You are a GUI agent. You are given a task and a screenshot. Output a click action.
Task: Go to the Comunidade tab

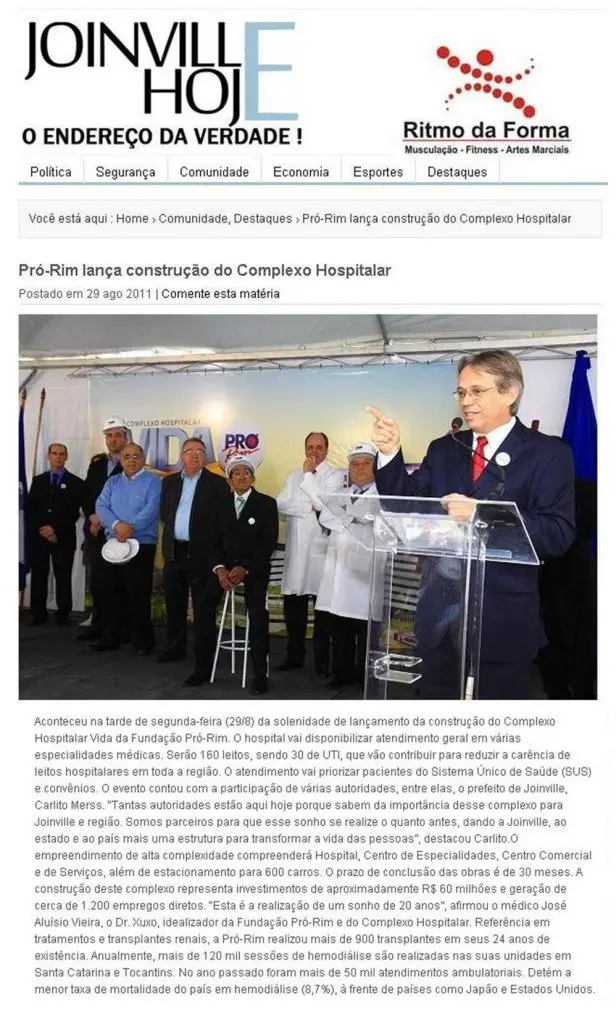(x=214, y=172)
